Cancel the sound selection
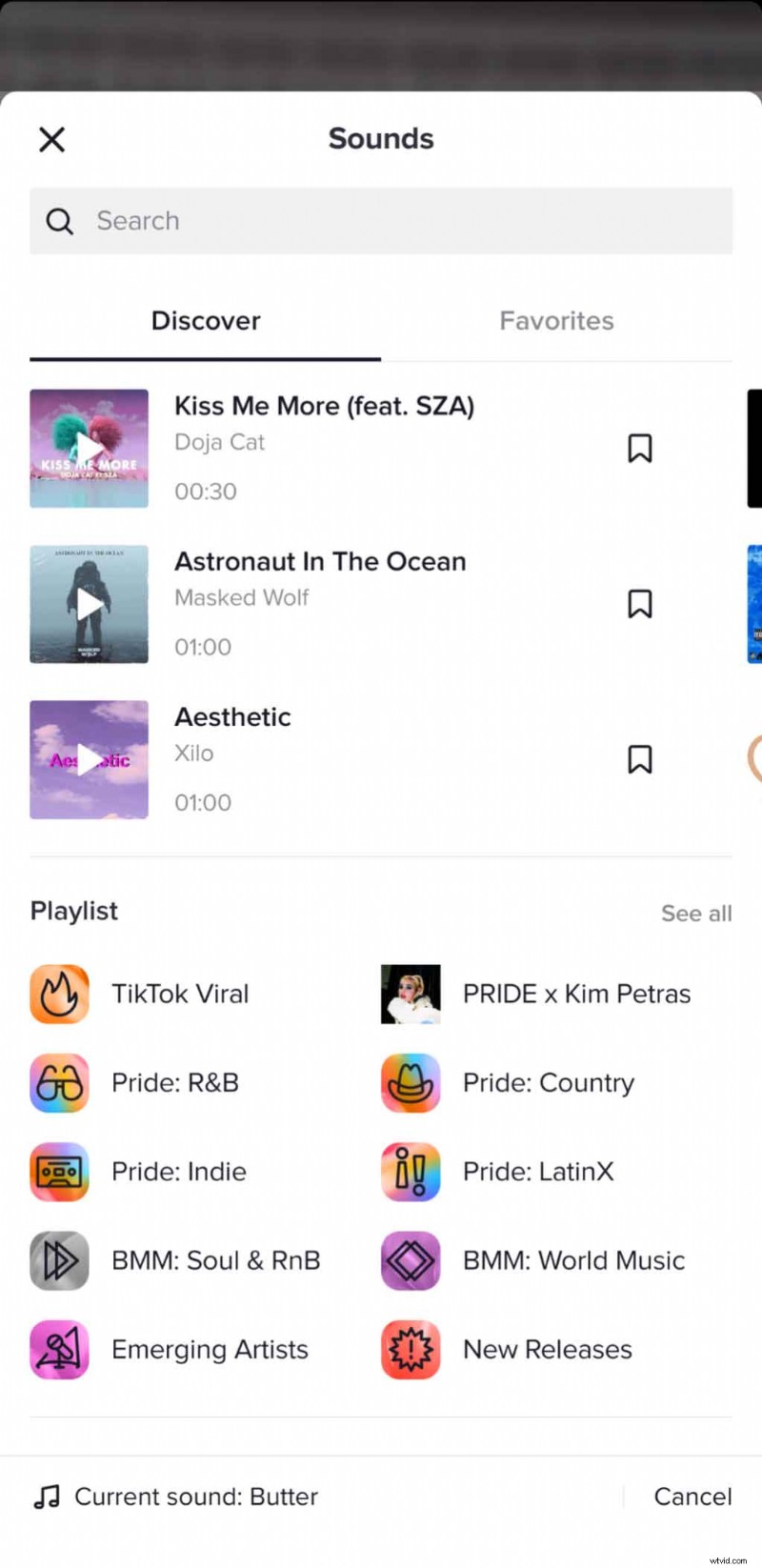Screen dimensions: 762x1568 (692, 1496)
